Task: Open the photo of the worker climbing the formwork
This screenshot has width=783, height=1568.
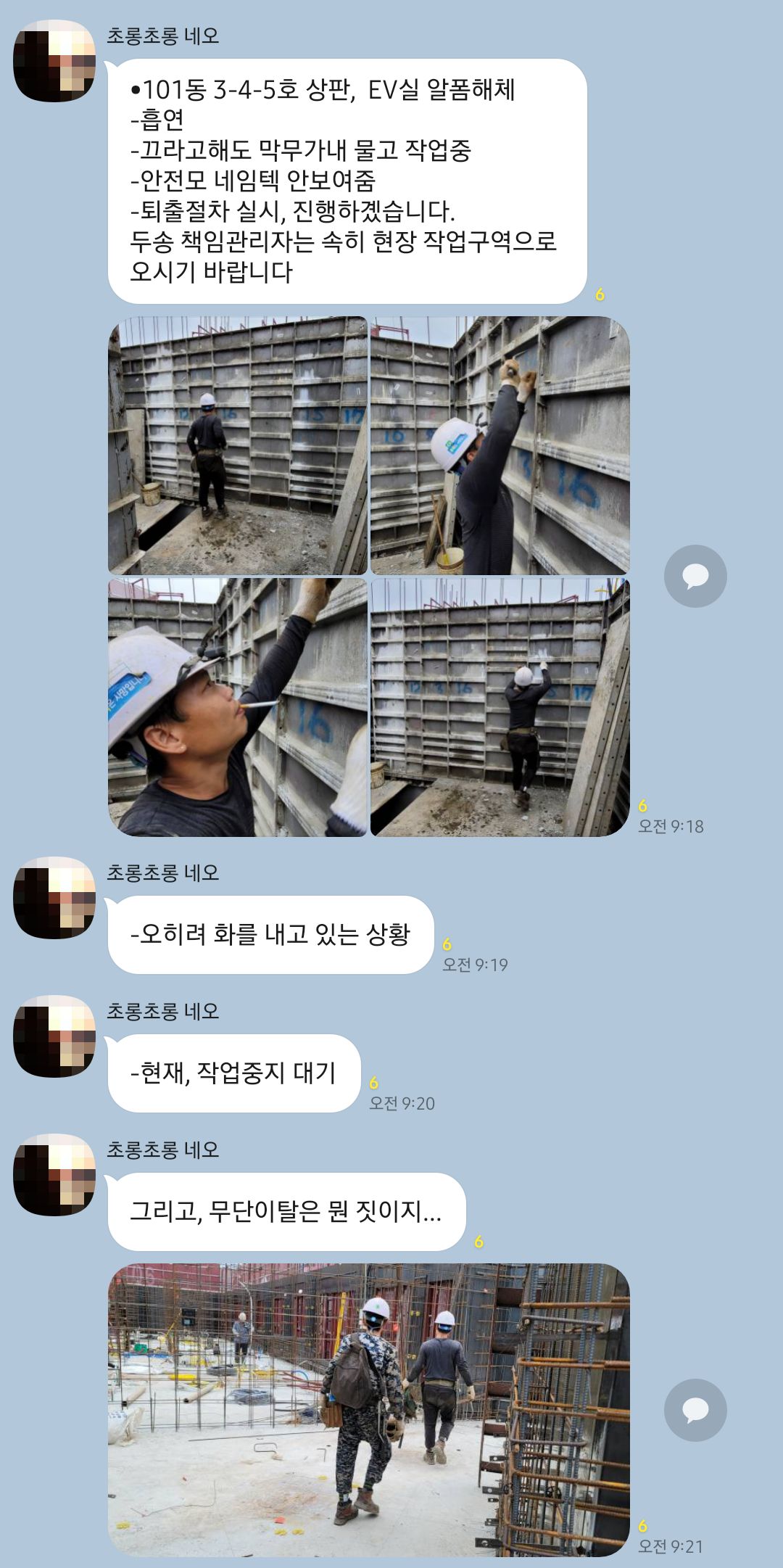Action: [500, 707]
